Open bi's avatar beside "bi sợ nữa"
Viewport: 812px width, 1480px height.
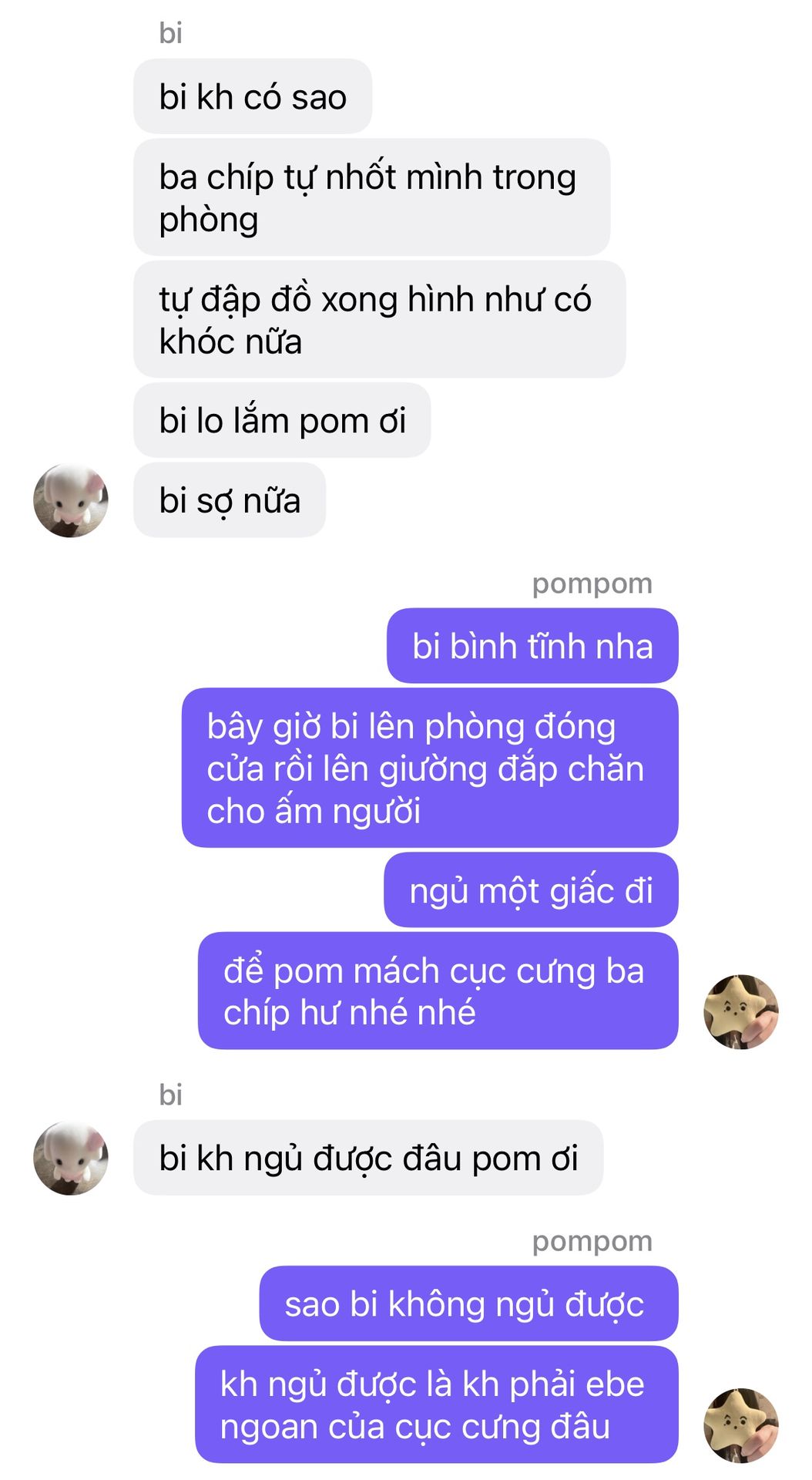point(71,500)
